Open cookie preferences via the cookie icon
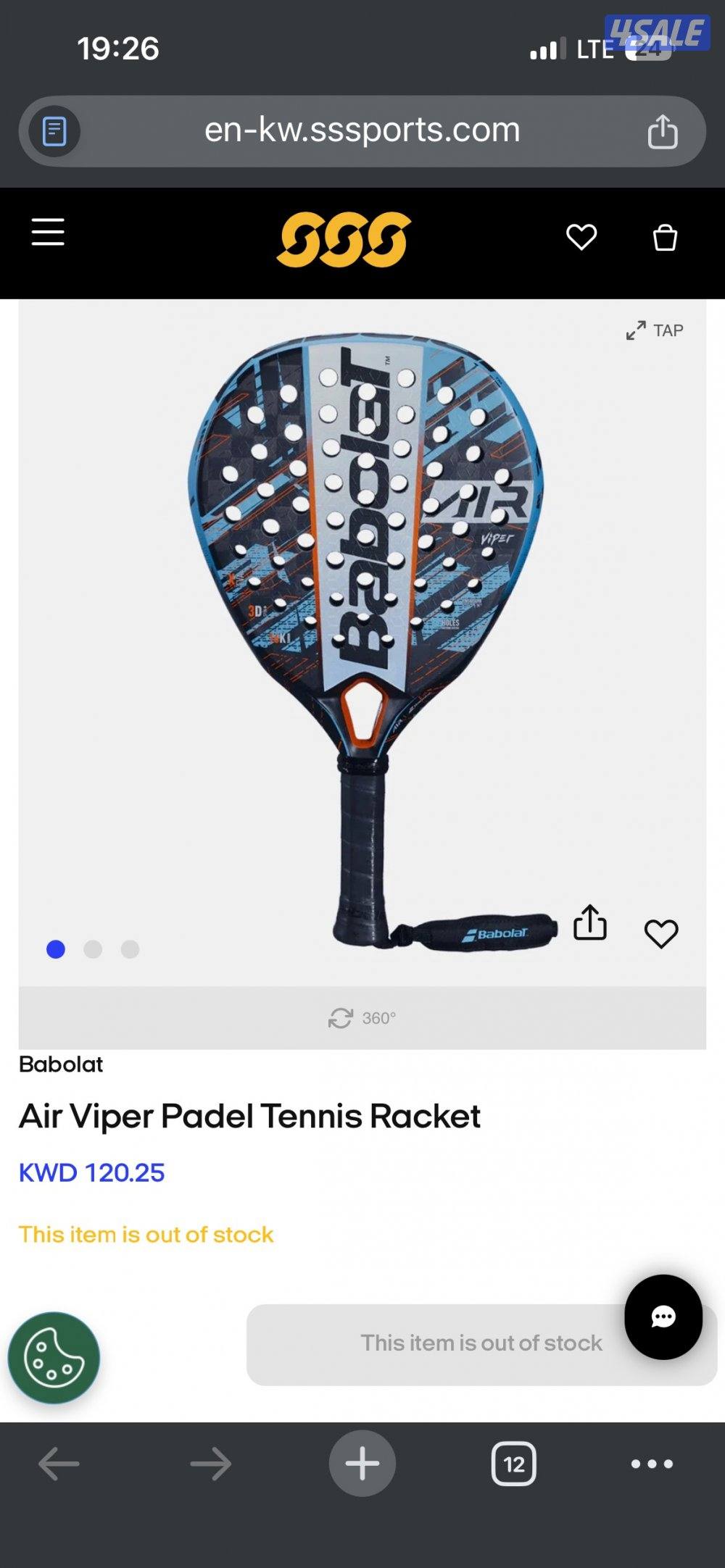The height and width of the screenshot is (1568, 725). pos(54,1358)
